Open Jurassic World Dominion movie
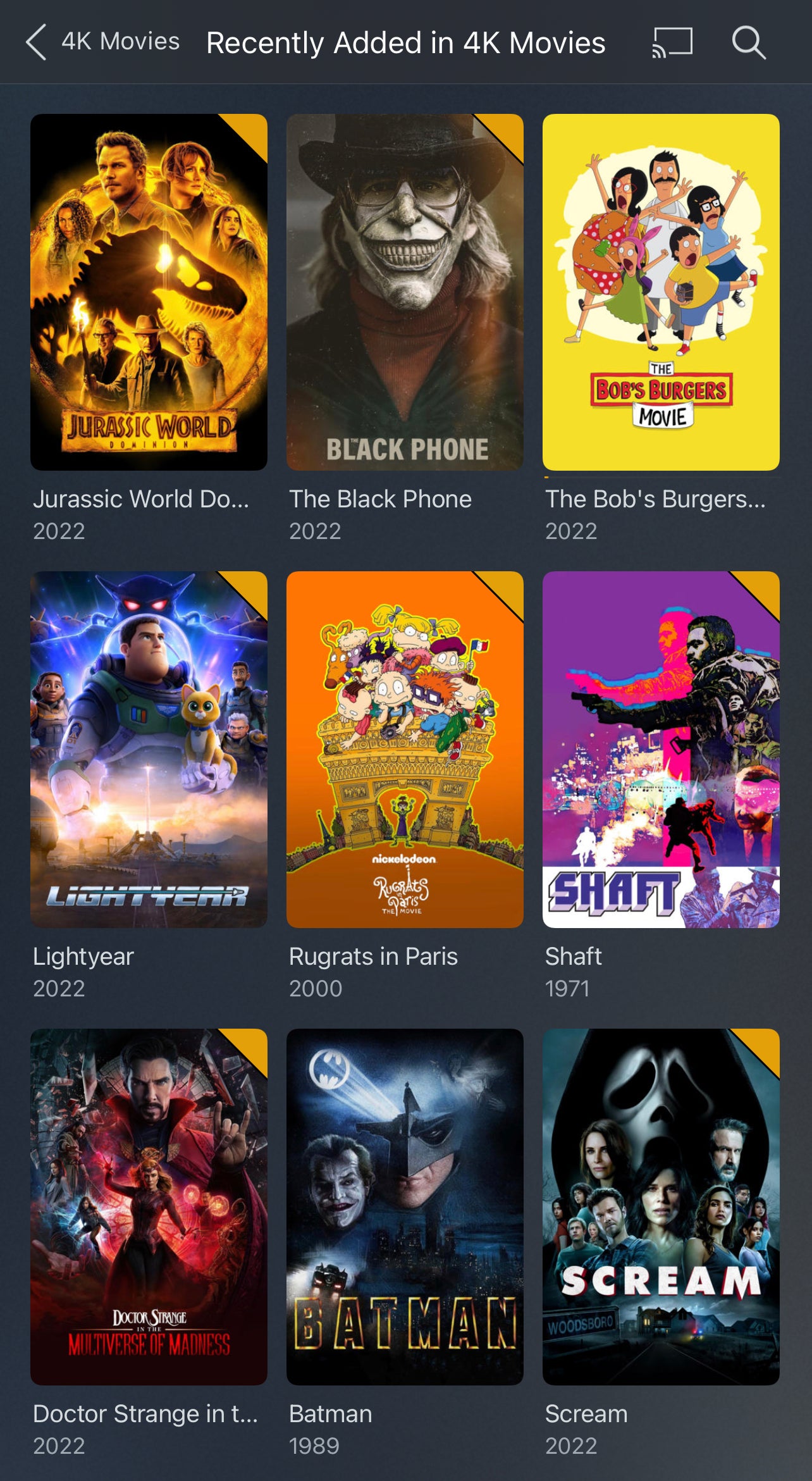The image size is (812, 1481). pyautogui.click(x=149, y=292)
